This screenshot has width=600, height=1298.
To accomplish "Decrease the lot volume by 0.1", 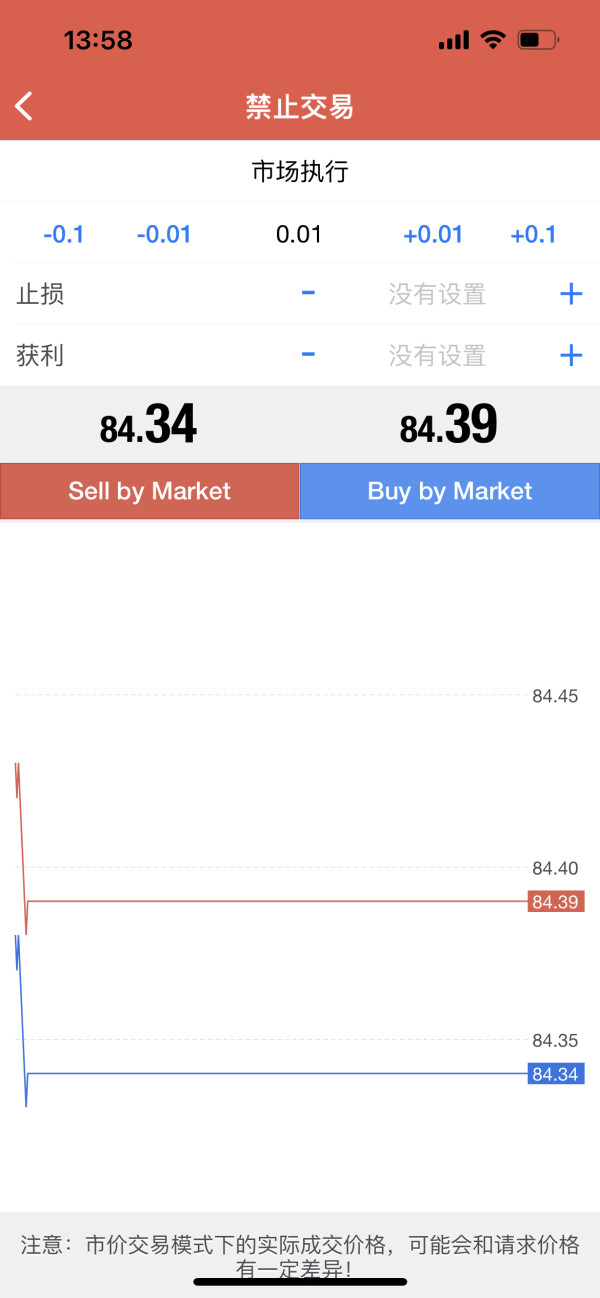I will click(x=64, y=235).
